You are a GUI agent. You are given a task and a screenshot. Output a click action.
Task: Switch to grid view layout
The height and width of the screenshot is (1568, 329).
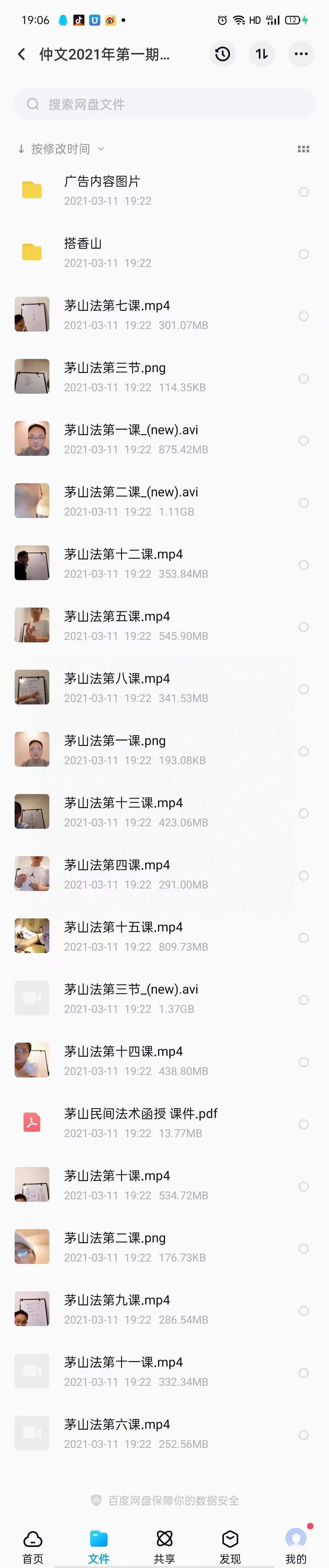pyautogui.click(x=303, y=149)
